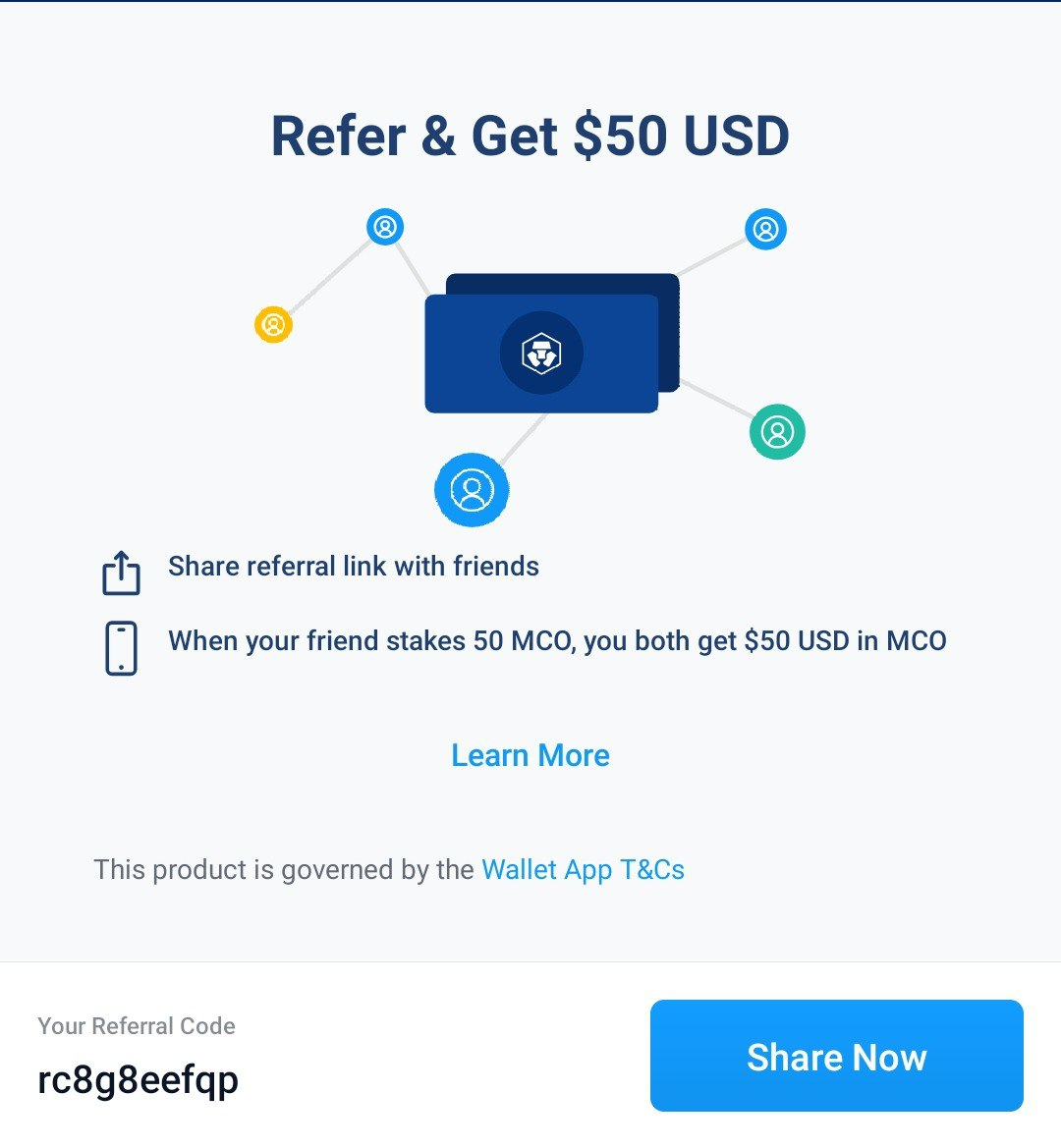The width and height of the screenshot is (1061, 1148).
Task: Open the Wallet App T&Cs link
Action: pyautogui.click(x=583, y=869)
